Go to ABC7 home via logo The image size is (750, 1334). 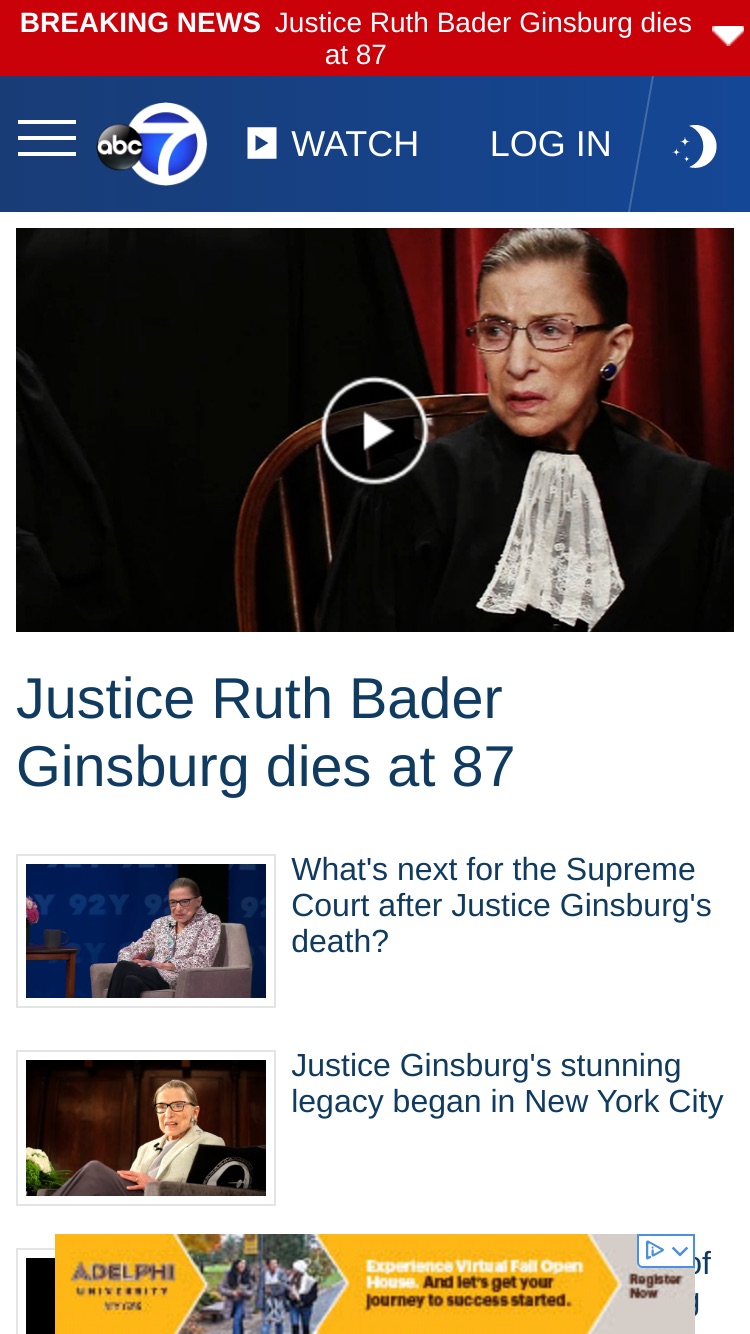(152, 144)
